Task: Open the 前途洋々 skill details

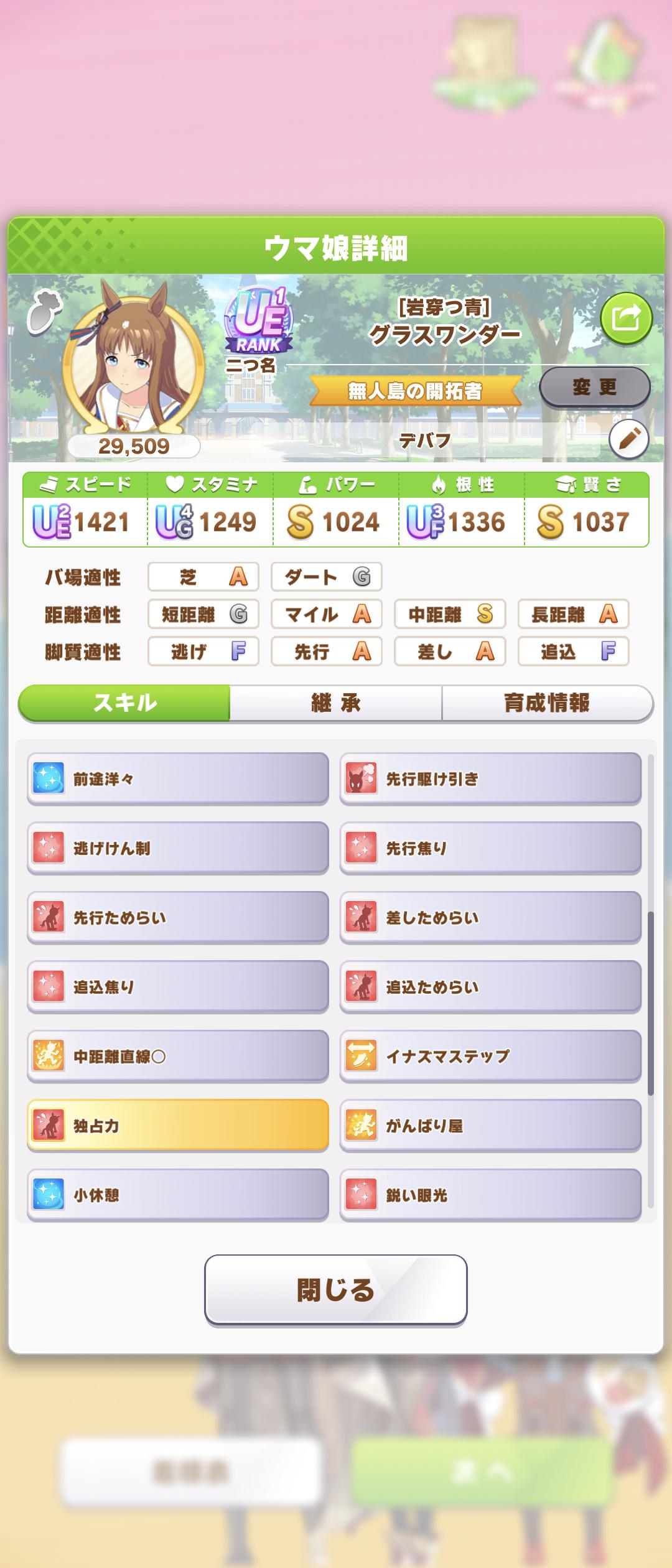Action: [x=177, y=779]
